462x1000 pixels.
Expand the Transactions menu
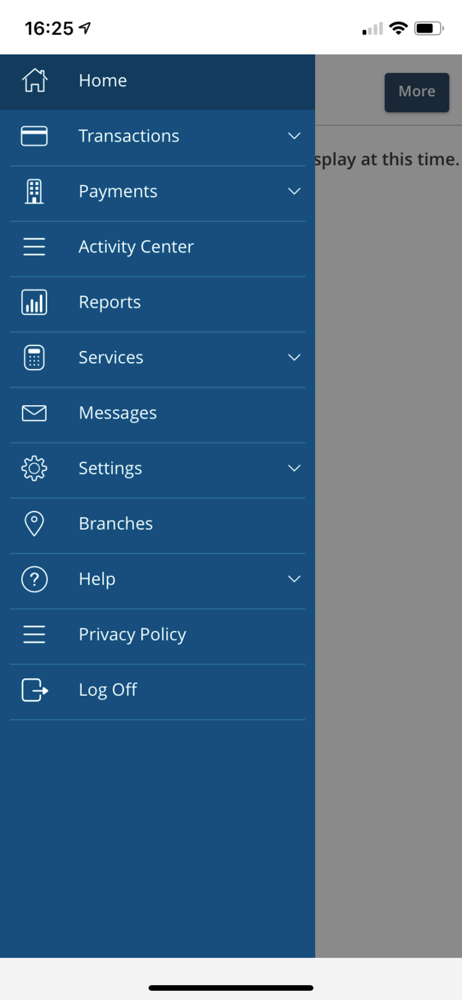click(x=157, y=136)
